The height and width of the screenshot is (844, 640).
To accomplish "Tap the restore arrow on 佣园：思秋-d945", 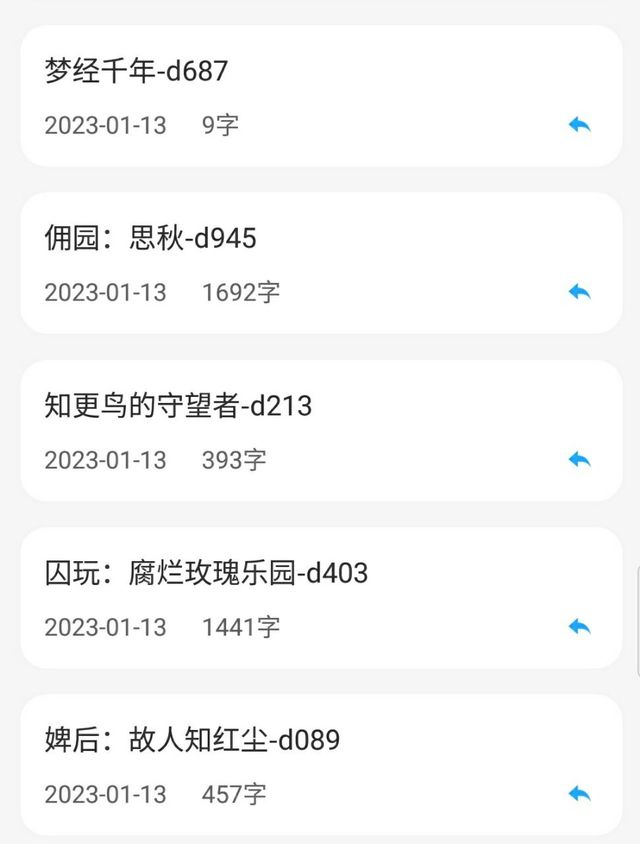I will [580, 292].
